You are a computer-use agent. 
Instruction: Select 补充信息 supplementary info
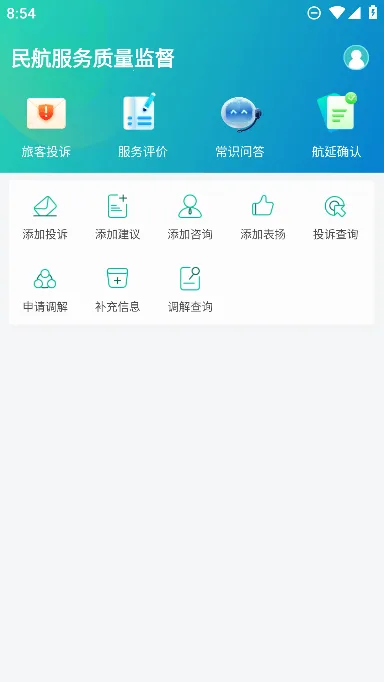(x=117, y=290)
